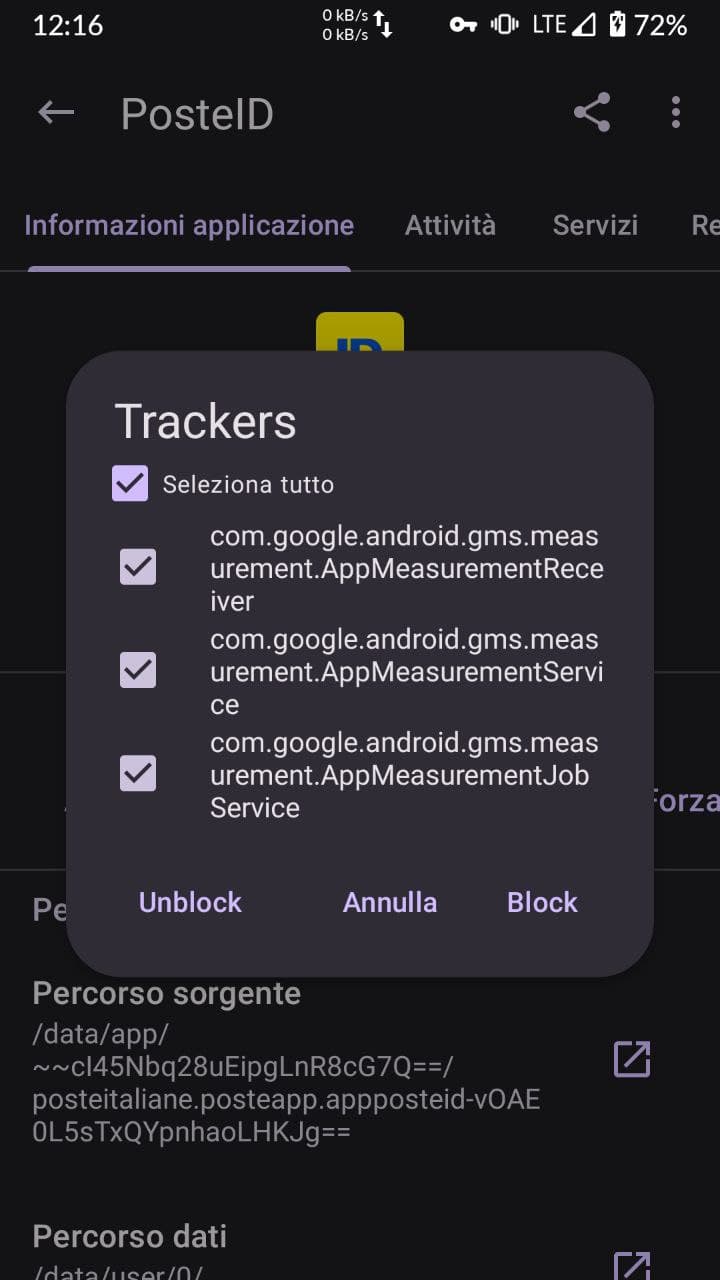The image size is (720, 1280).
Task: Block the selected trackers
Action: pyautogui.click(x=542, y=902)
